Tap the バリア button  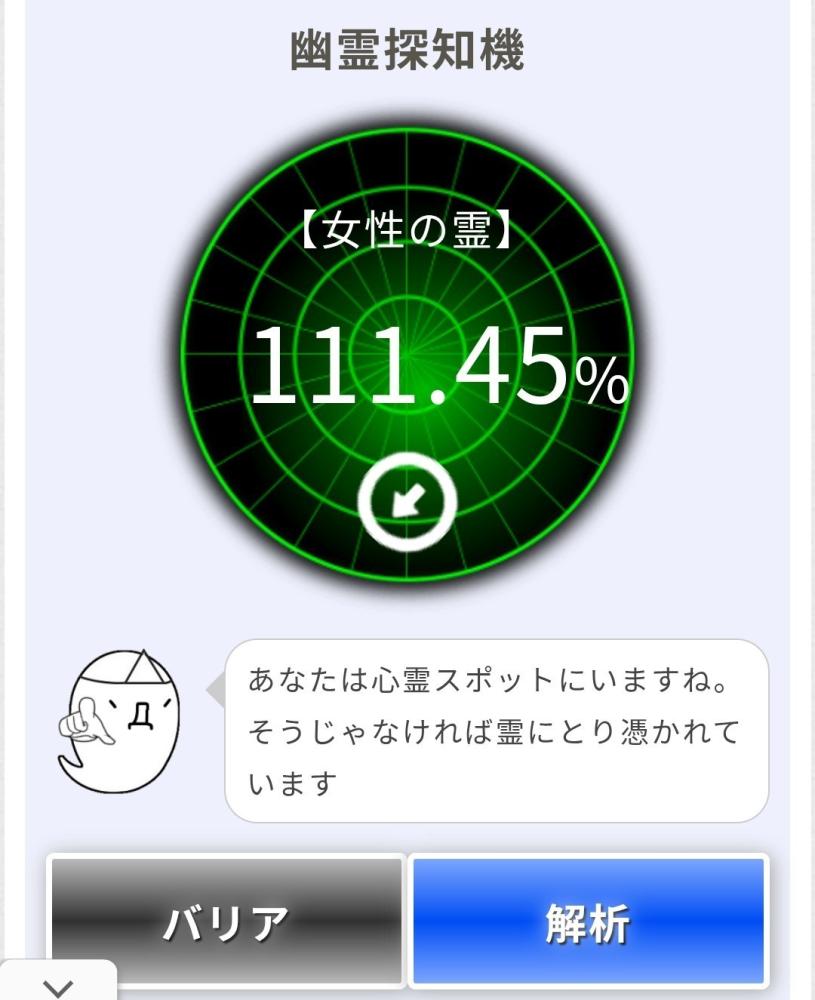[x=226, y=920]
